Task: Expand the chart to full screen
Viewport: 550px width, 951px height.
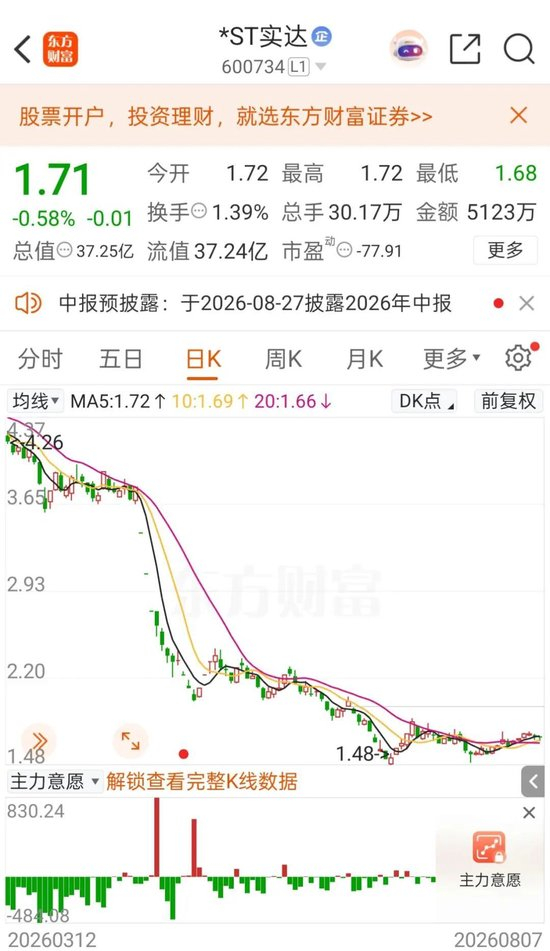Action: (130, 741)
